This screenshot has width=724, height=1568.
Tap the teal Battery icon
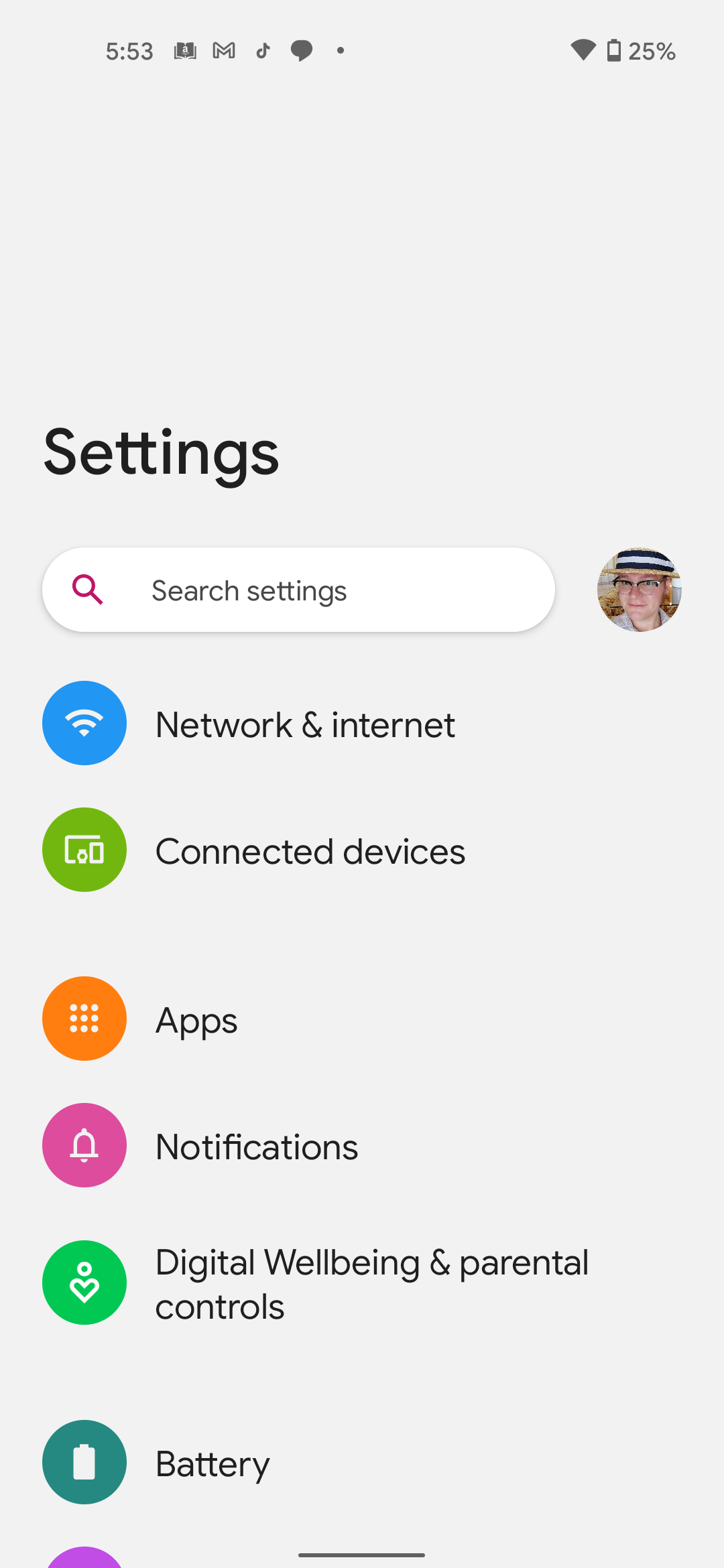click(84, 1463)
